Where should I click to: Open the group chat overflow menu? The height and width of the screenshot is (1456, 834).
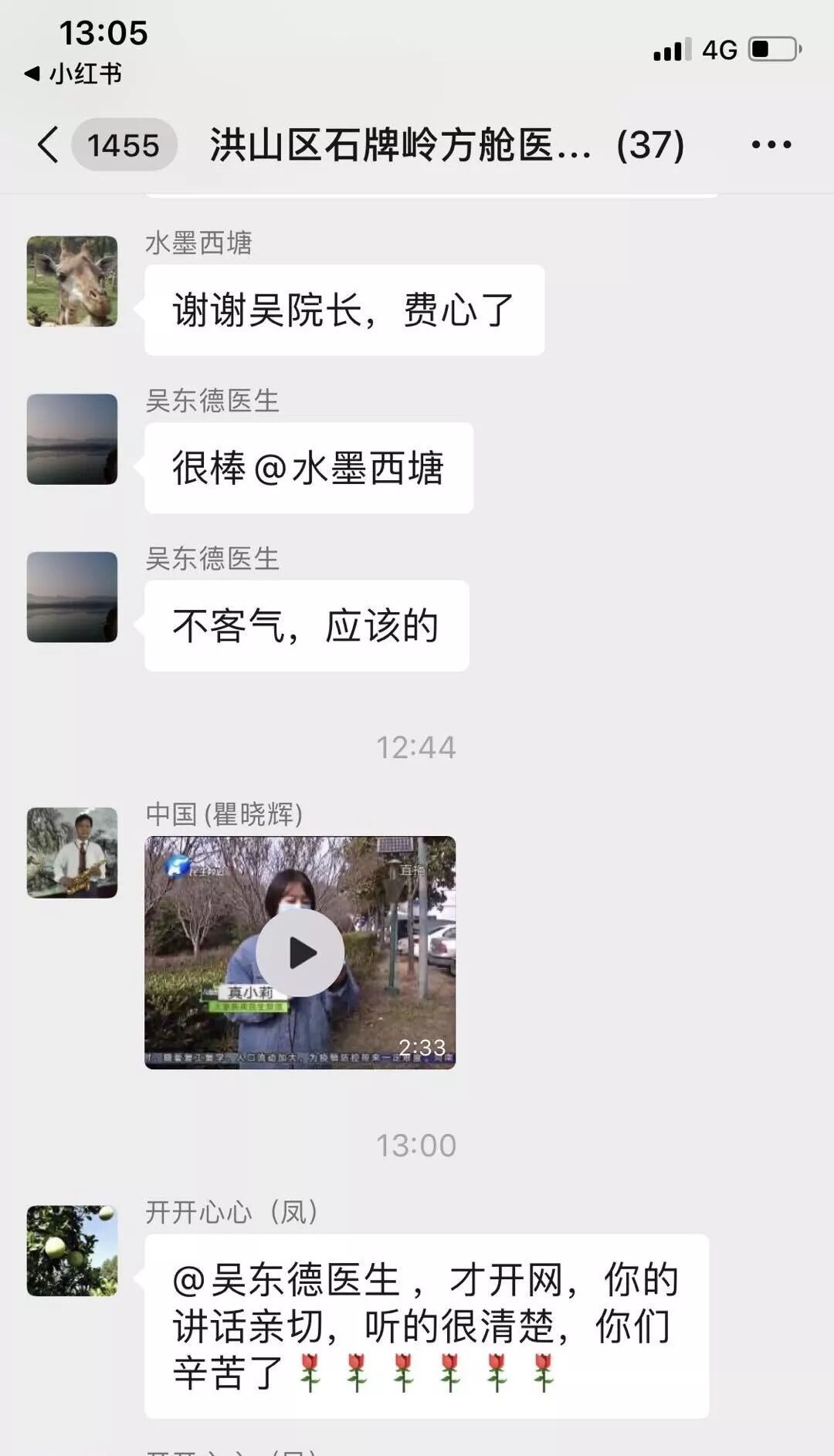771,144
